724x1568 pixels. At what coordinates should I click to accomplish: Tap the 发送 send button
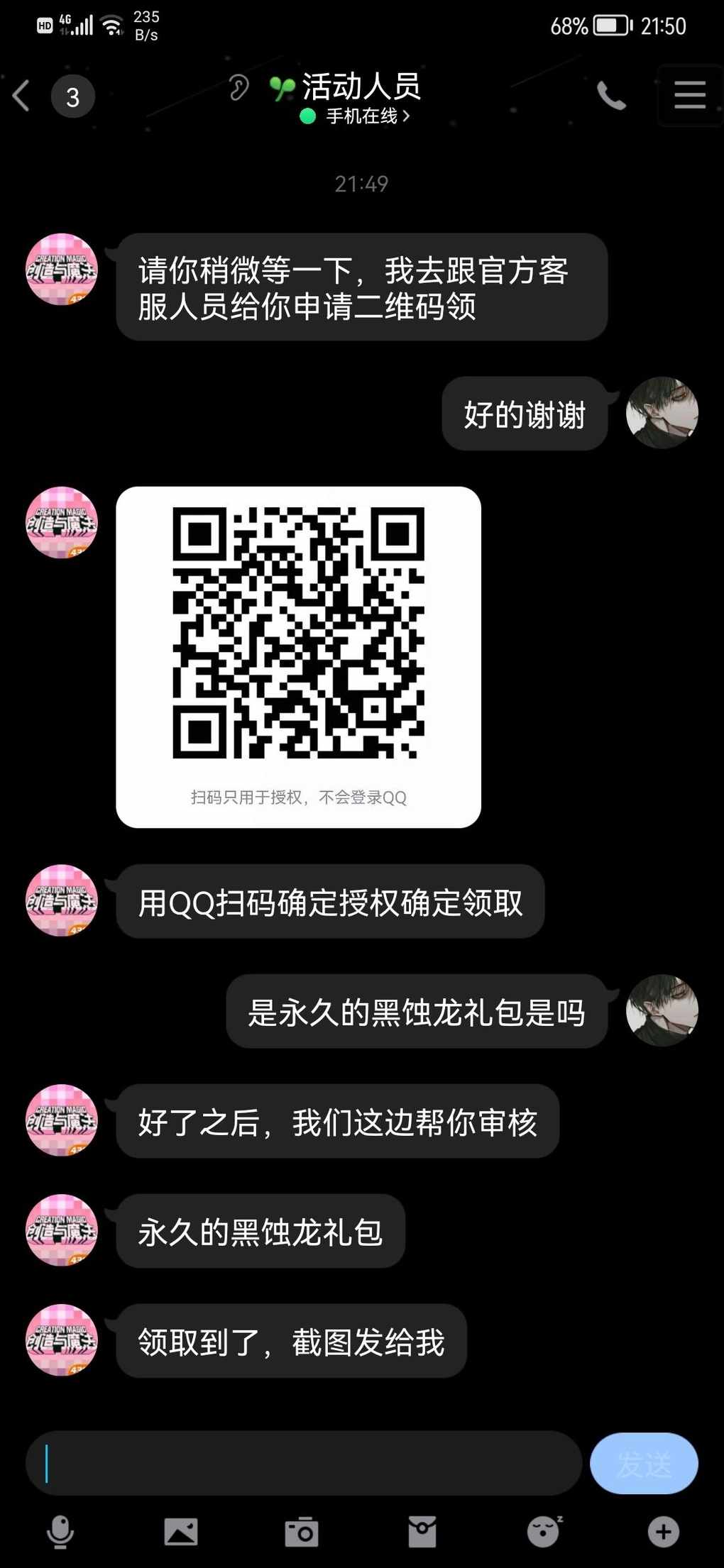pyautogui.click(x=643, y=1463)
